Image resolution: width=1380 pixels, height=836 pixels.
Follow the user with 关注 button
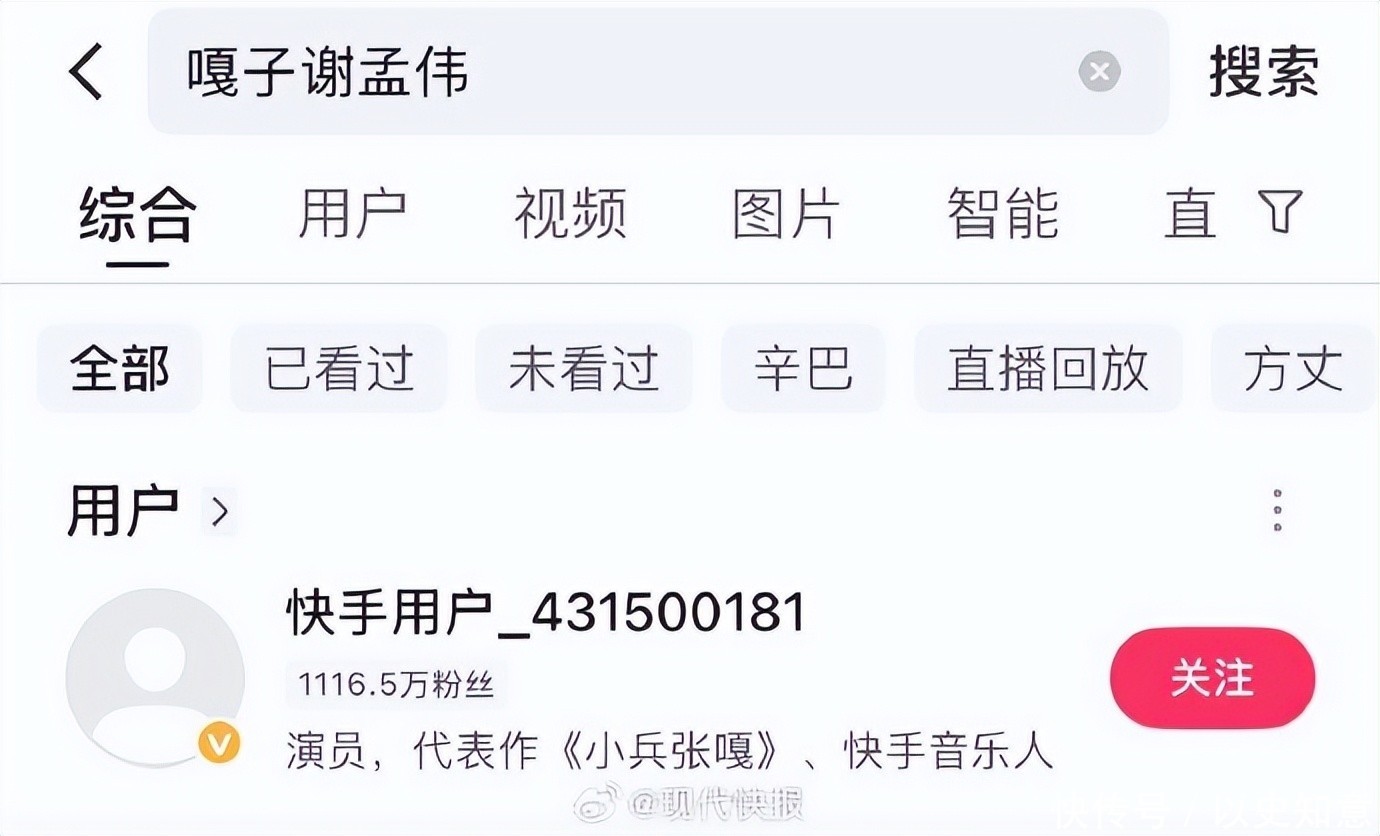click(1212, 679)
